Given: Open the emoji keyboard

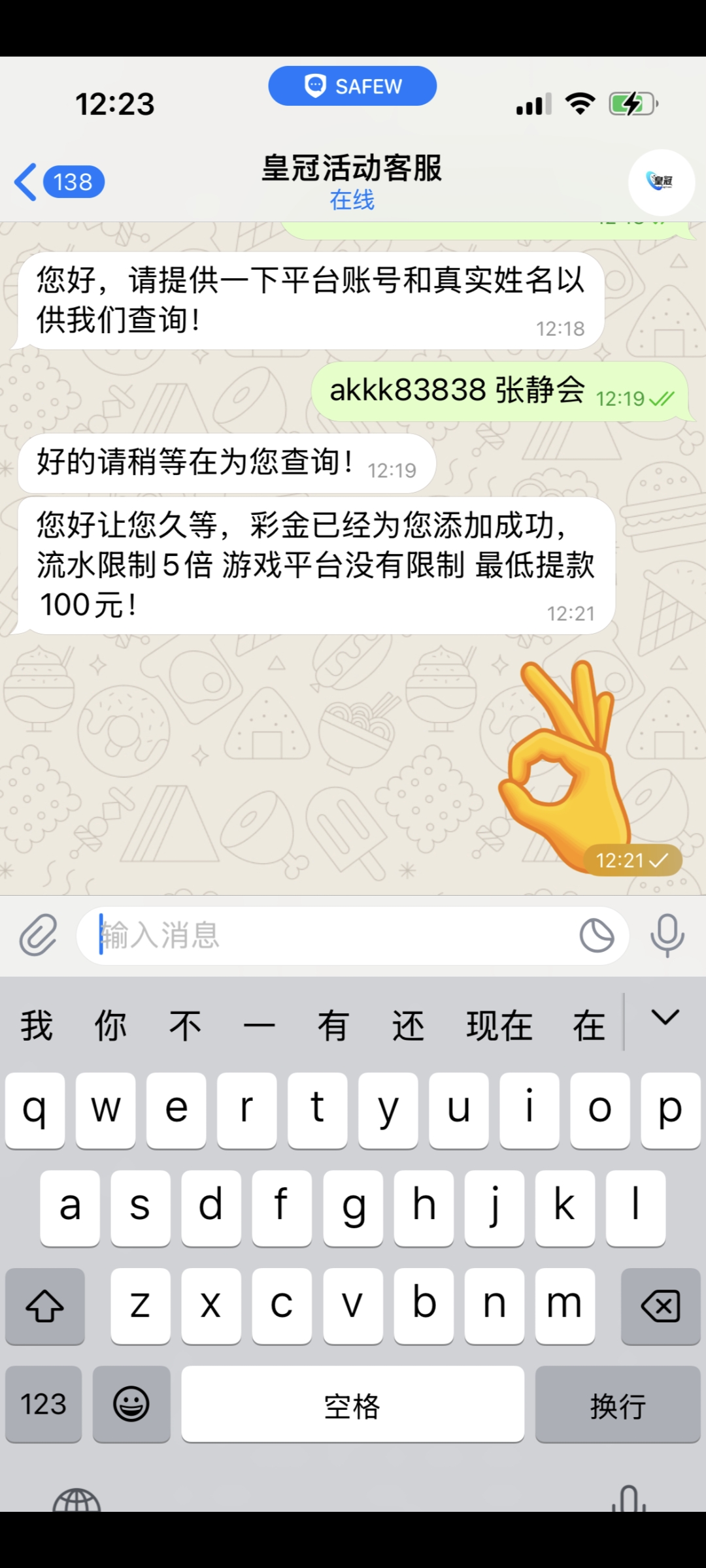Looking at the screenshot, I should coord(131,1404).
